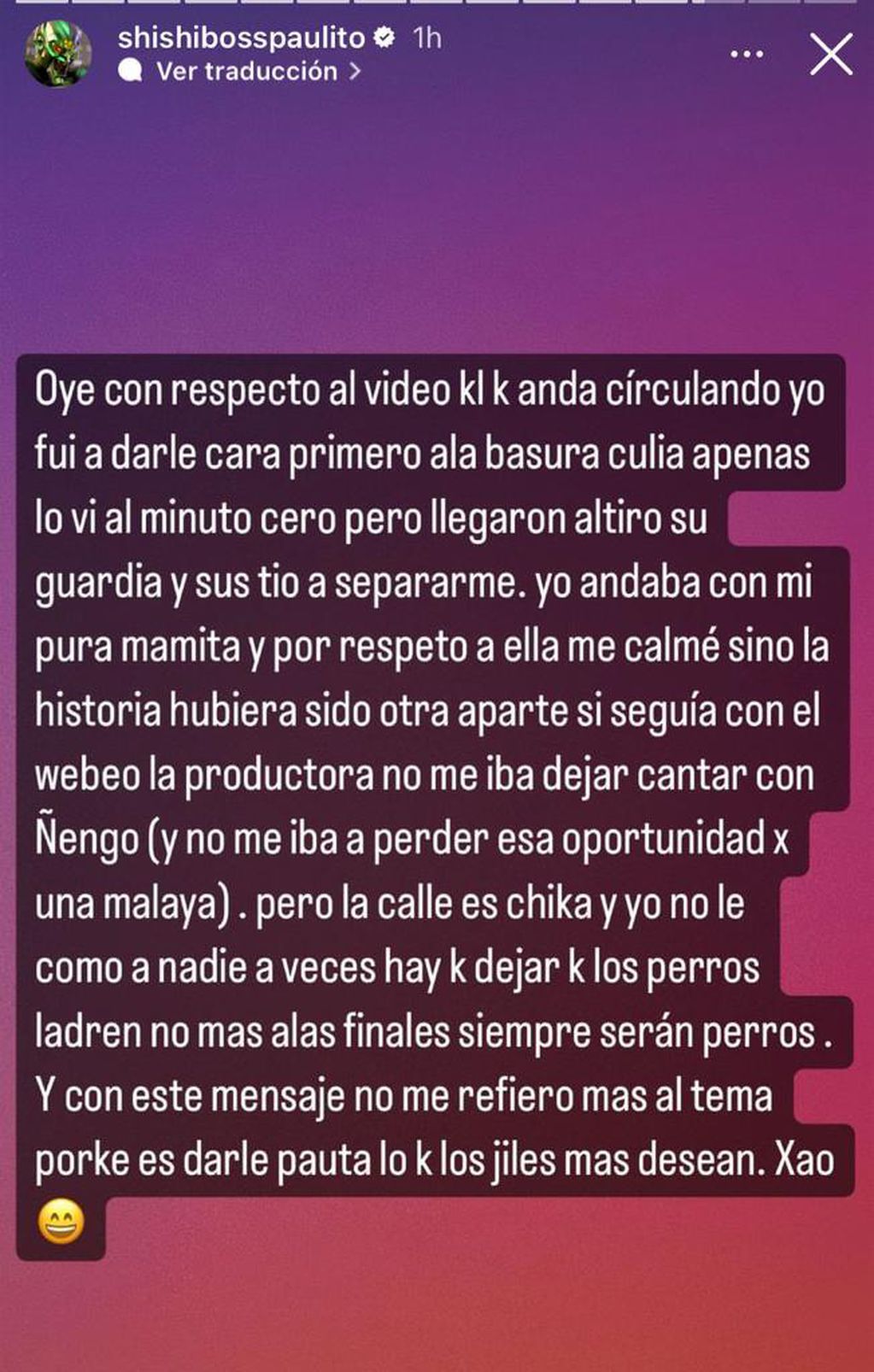Open the three-dot options menu
Viewport: 874px width, 1372px height.
tap(747, 55)
